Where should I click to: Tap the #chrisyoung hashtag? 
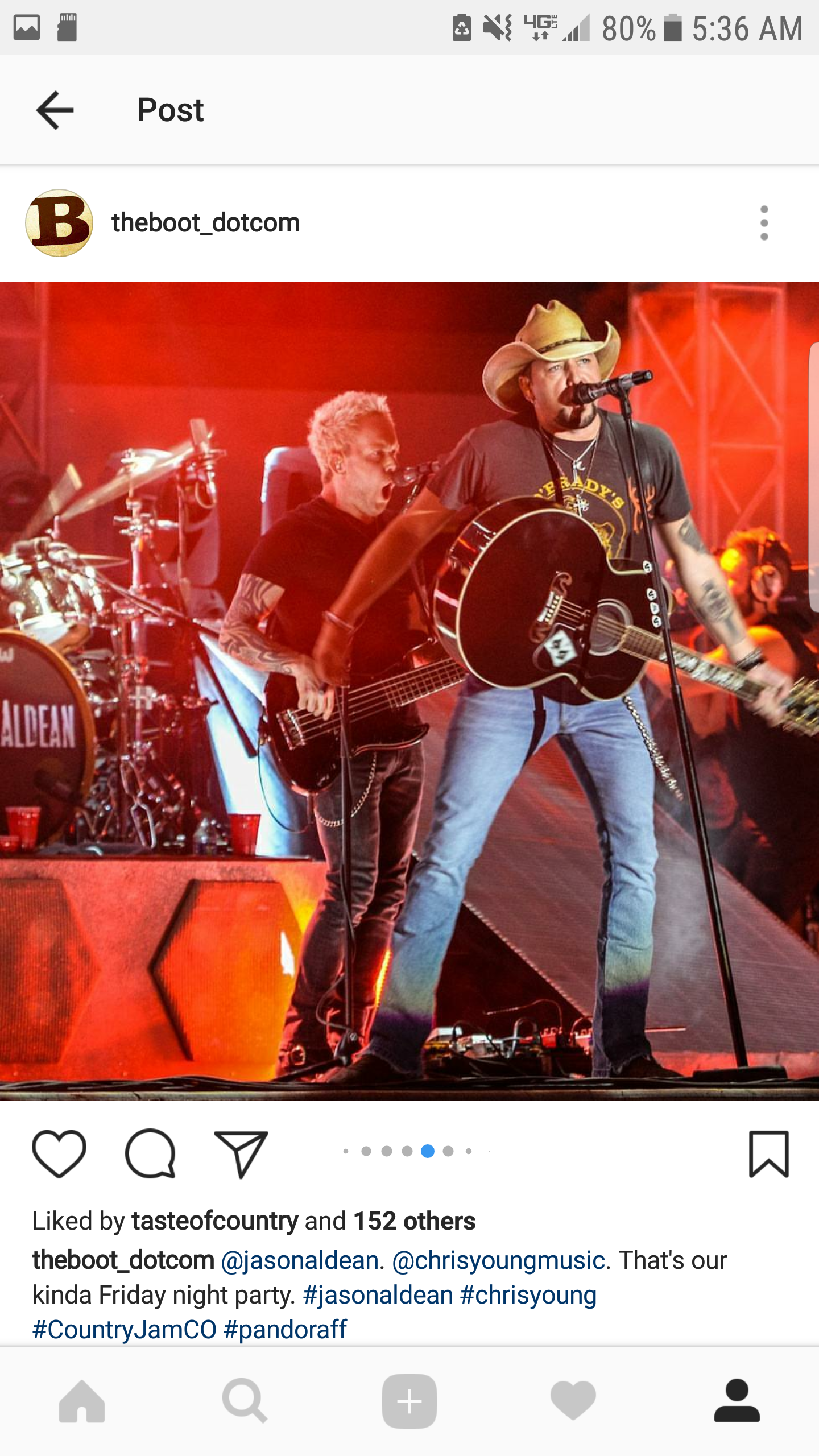[528, 1295]
